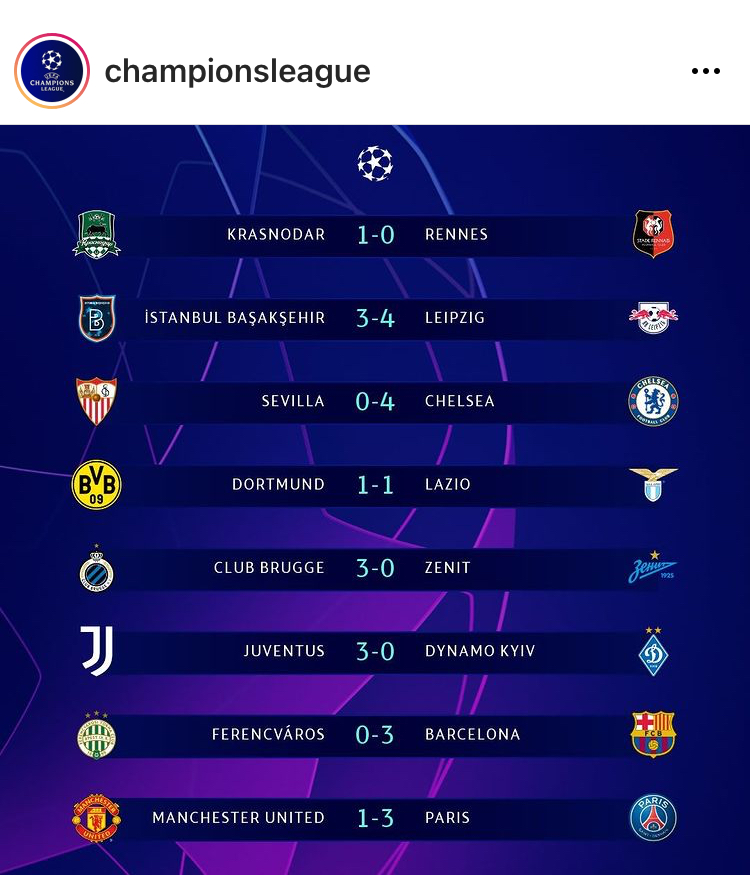Open the post's three-dot options menu

pos(705,71)
